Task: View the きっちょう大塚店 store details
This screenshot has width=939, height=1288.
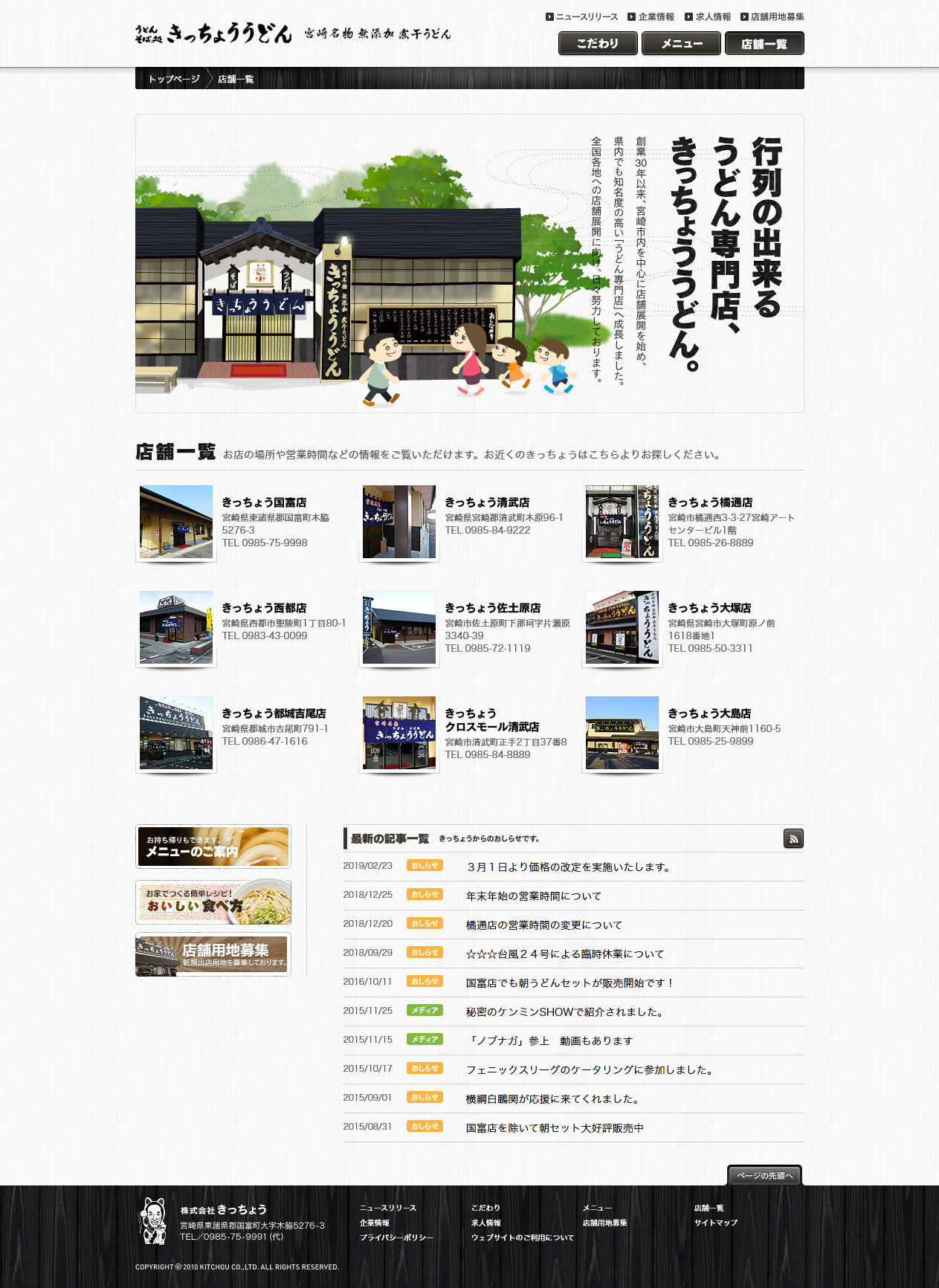Action: [x=709, y=608]
